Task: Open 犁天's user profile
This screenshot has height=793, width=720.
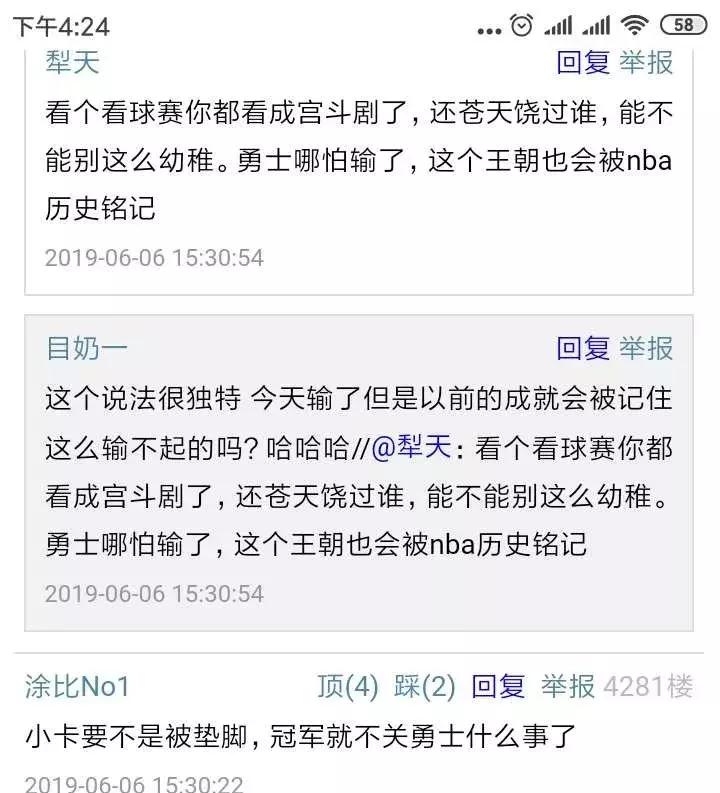Action: 69,62
